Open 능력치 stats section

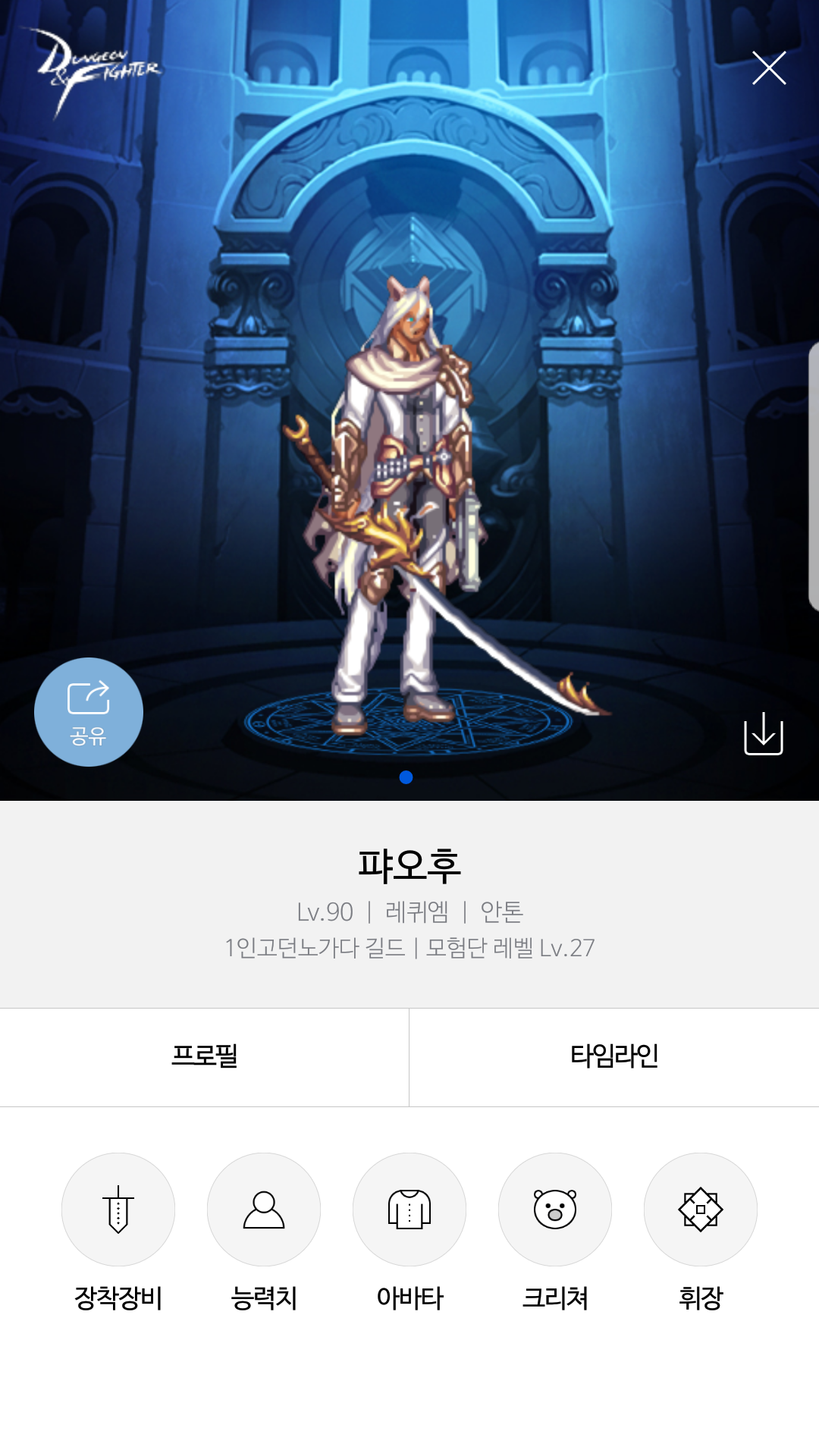click(x=264, y=1210)
